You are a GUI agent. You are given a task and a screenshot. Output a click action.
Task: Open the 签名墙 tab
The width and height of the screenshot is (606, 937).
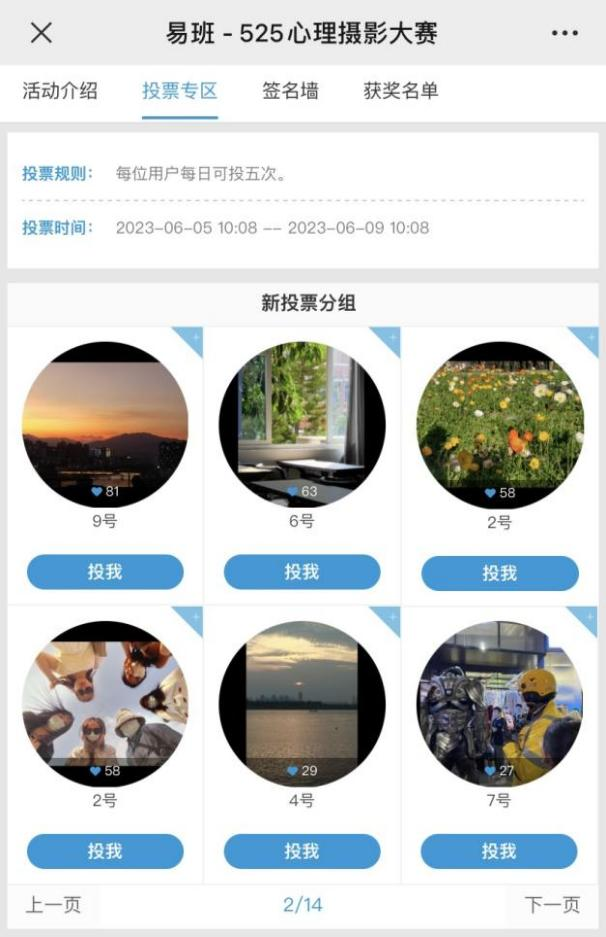[290, 91]
